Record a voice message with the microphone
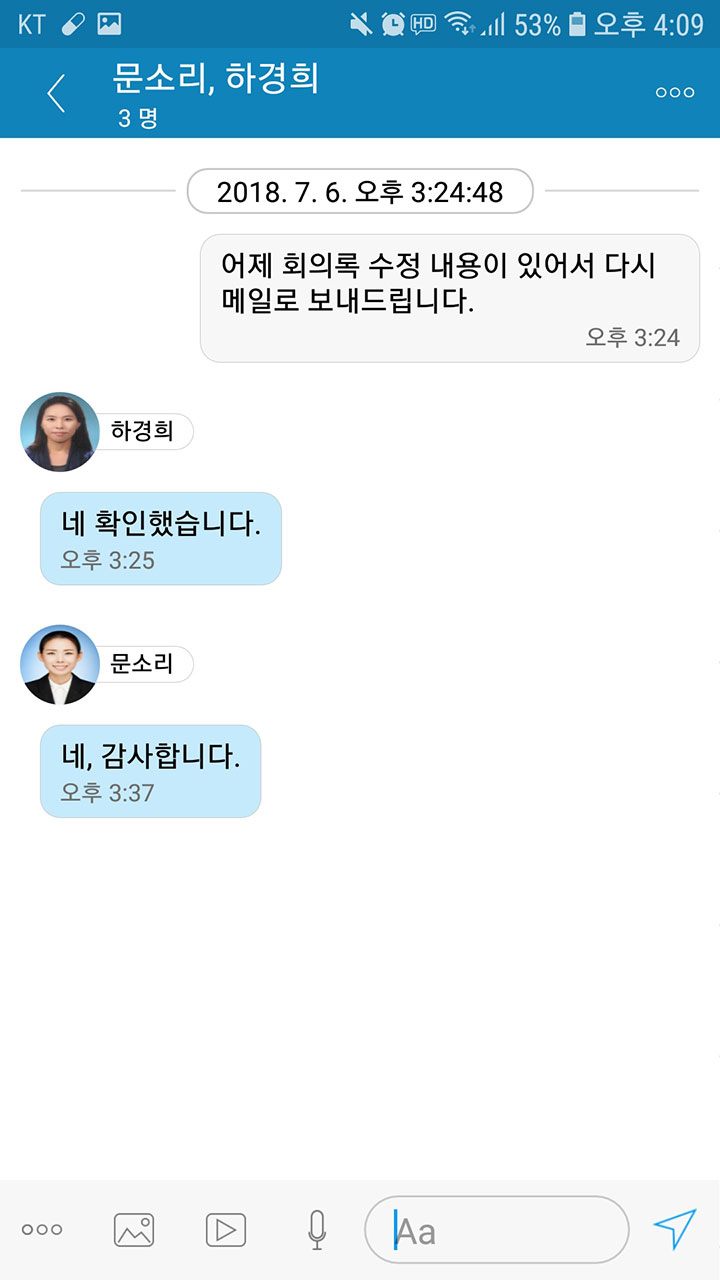The width and height of the screenshot is (720, 1280). [317, 1230]
